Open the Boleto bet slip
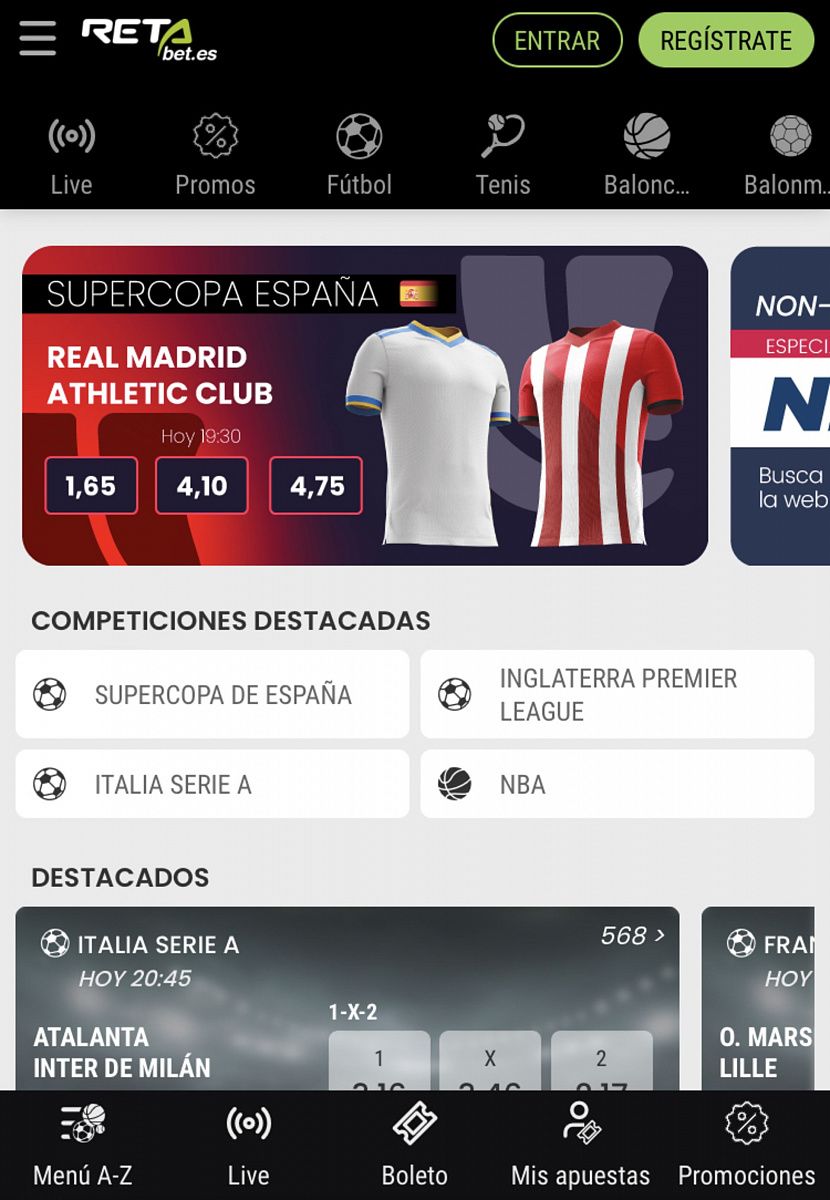Viewport: 830px width, 1200px height. 414,1145
